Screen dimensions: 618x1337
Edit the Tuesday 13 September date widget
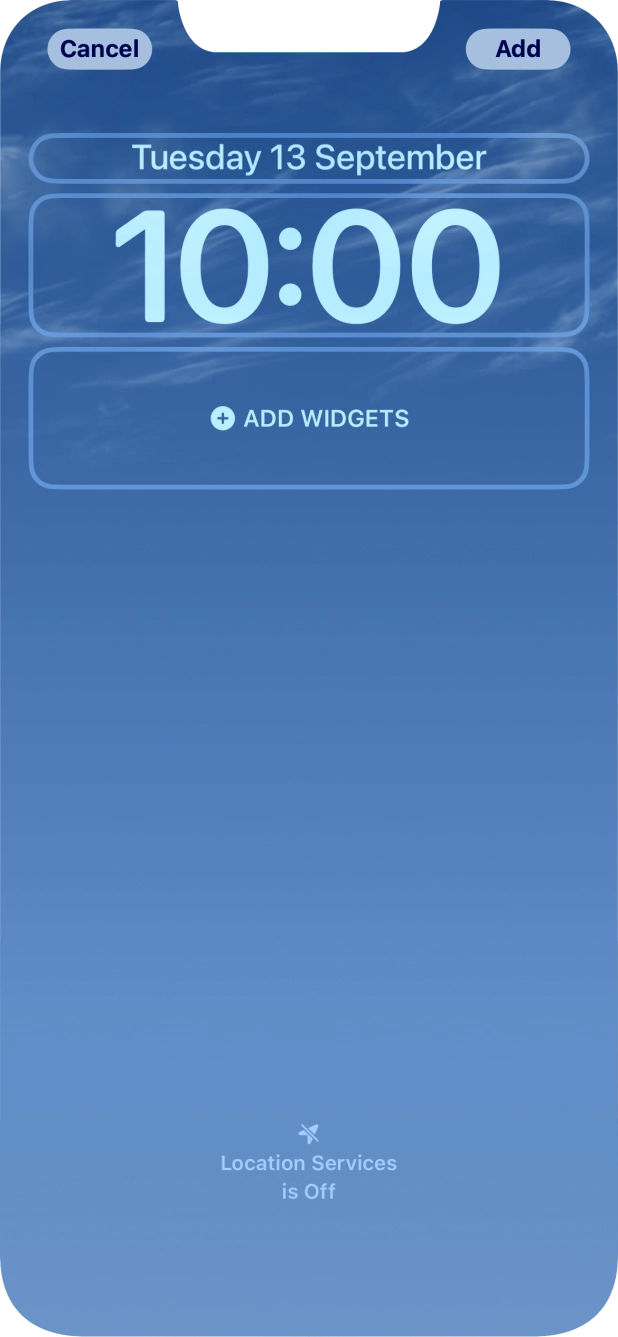[309, 158]
